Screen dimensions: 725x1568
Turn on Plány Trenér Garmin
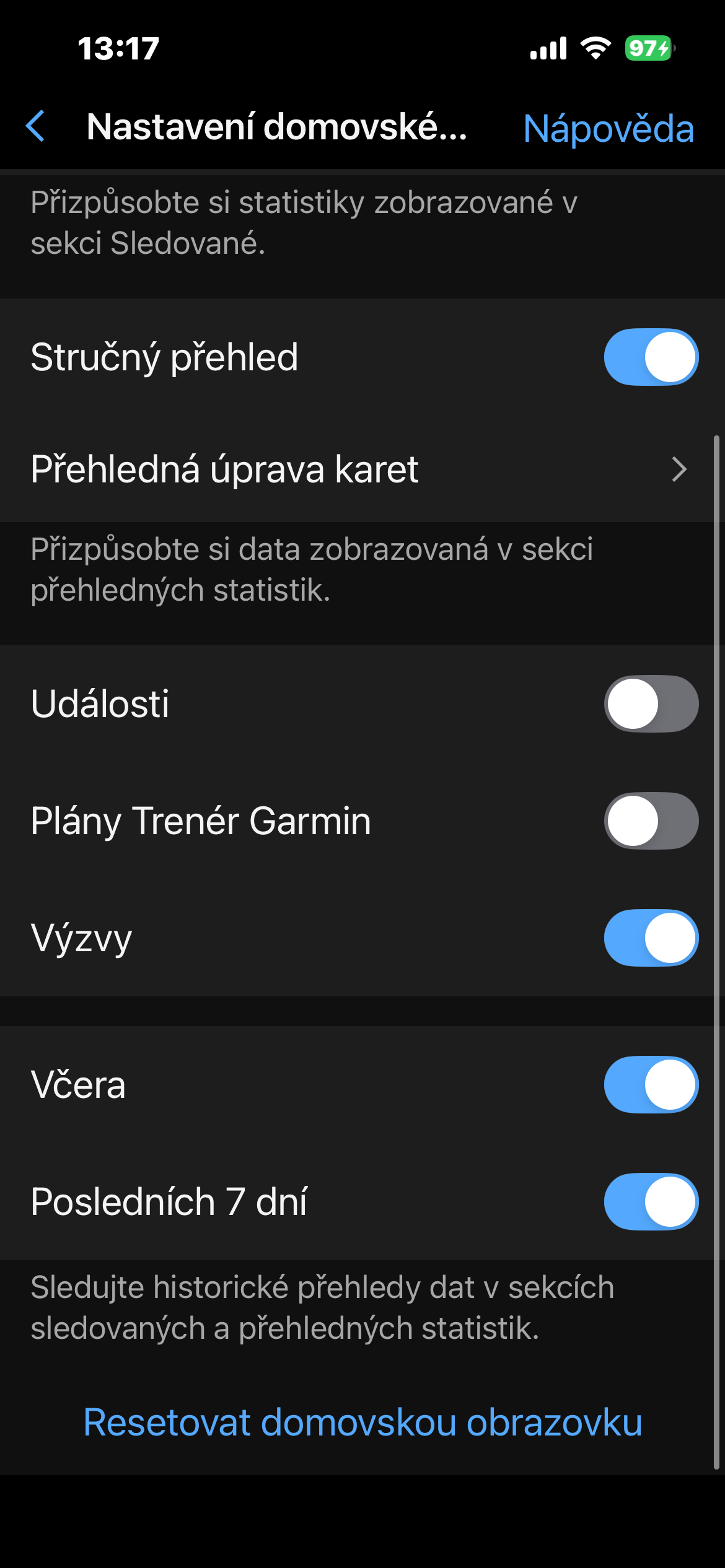(651, 821)
